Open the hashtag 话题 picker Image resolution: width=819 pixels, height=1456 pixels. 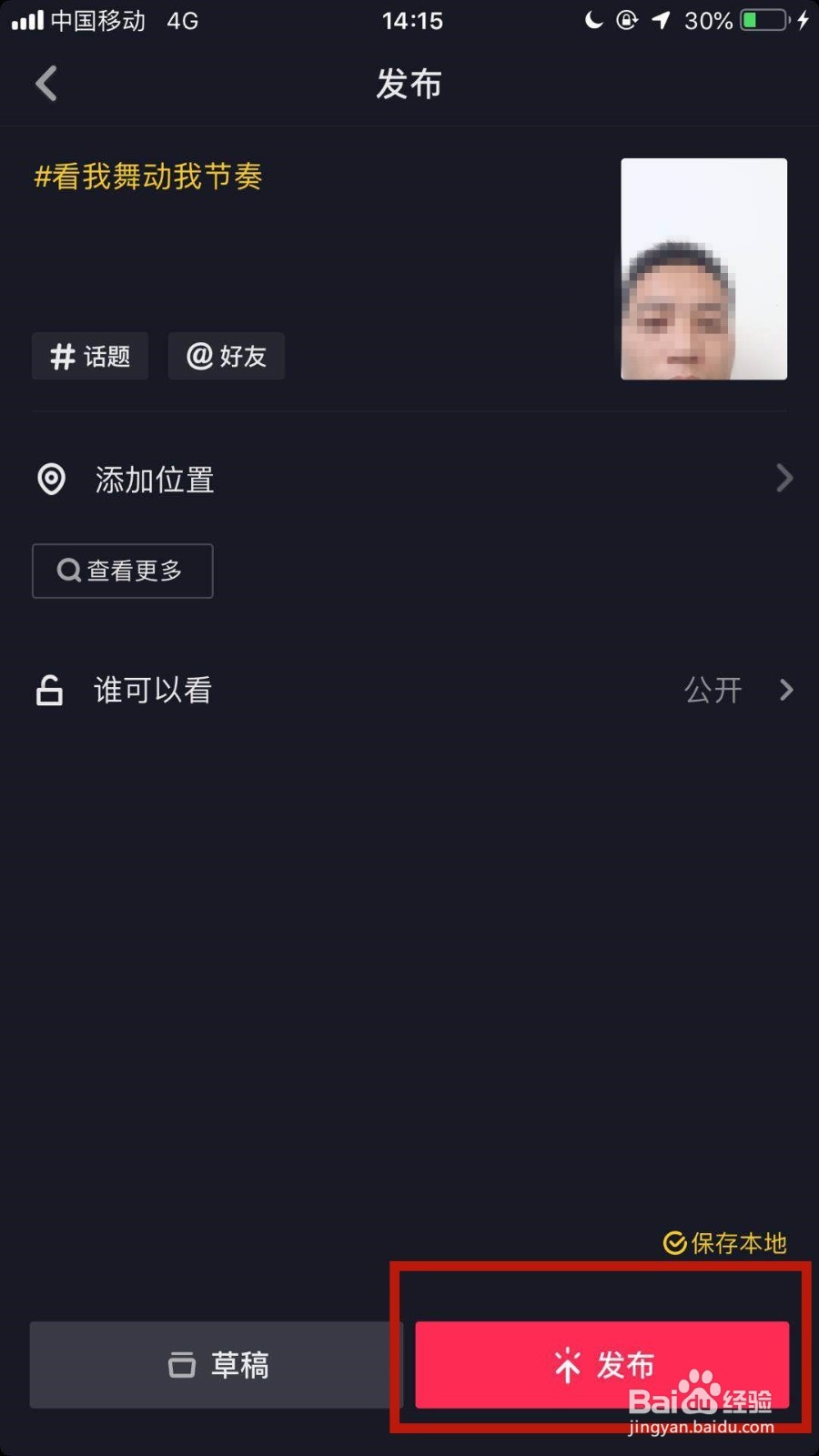89,356
